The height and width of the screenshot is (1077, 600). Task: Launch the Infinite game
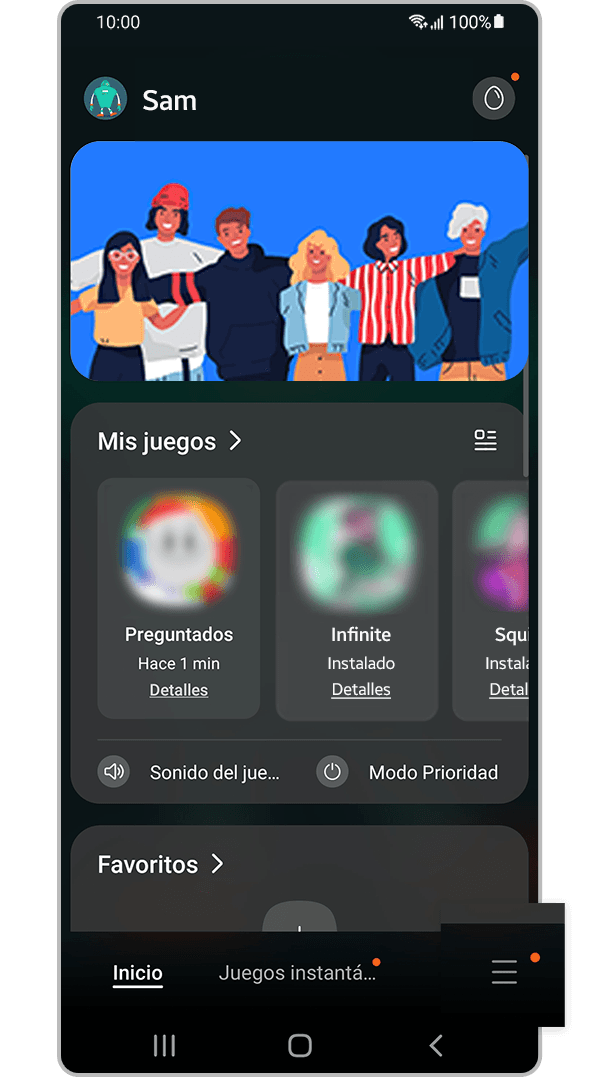pos(357,551)
